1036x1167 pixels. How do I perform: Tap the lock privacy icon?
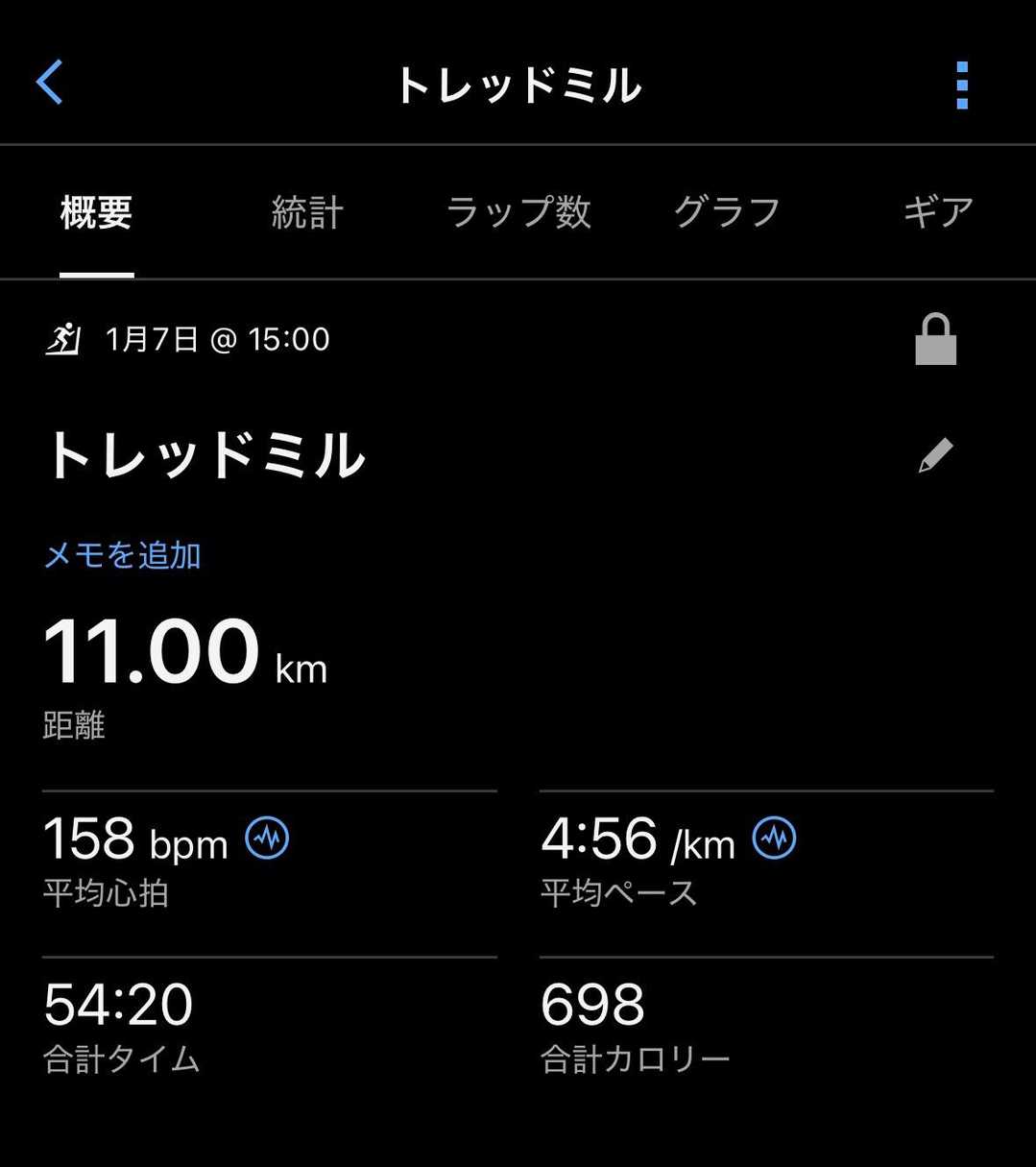pyautogui.click(x=935, y=340)
